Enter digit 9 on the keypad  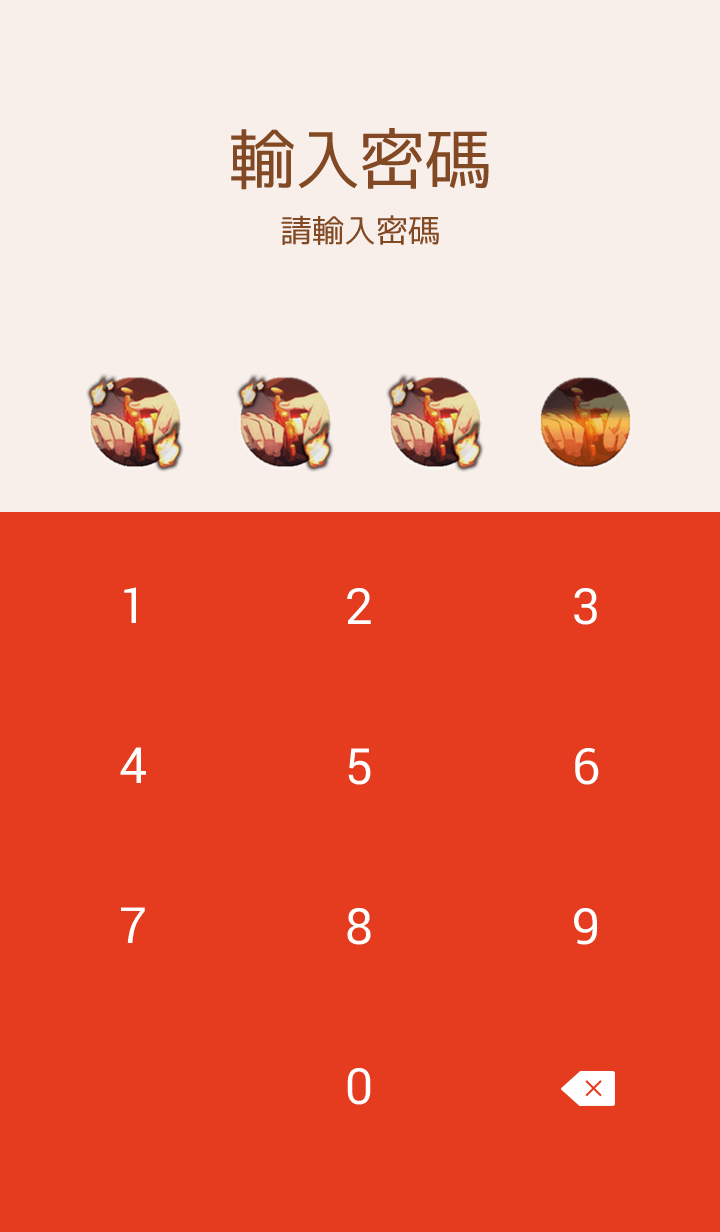pyautogui.click(x=586, y=927)
